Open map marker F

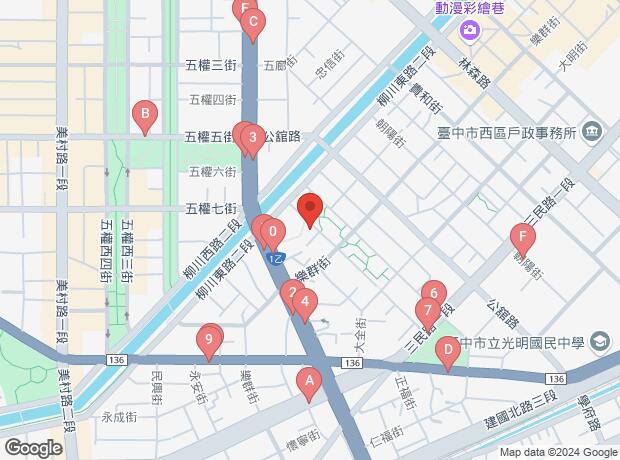coord(521,238)
